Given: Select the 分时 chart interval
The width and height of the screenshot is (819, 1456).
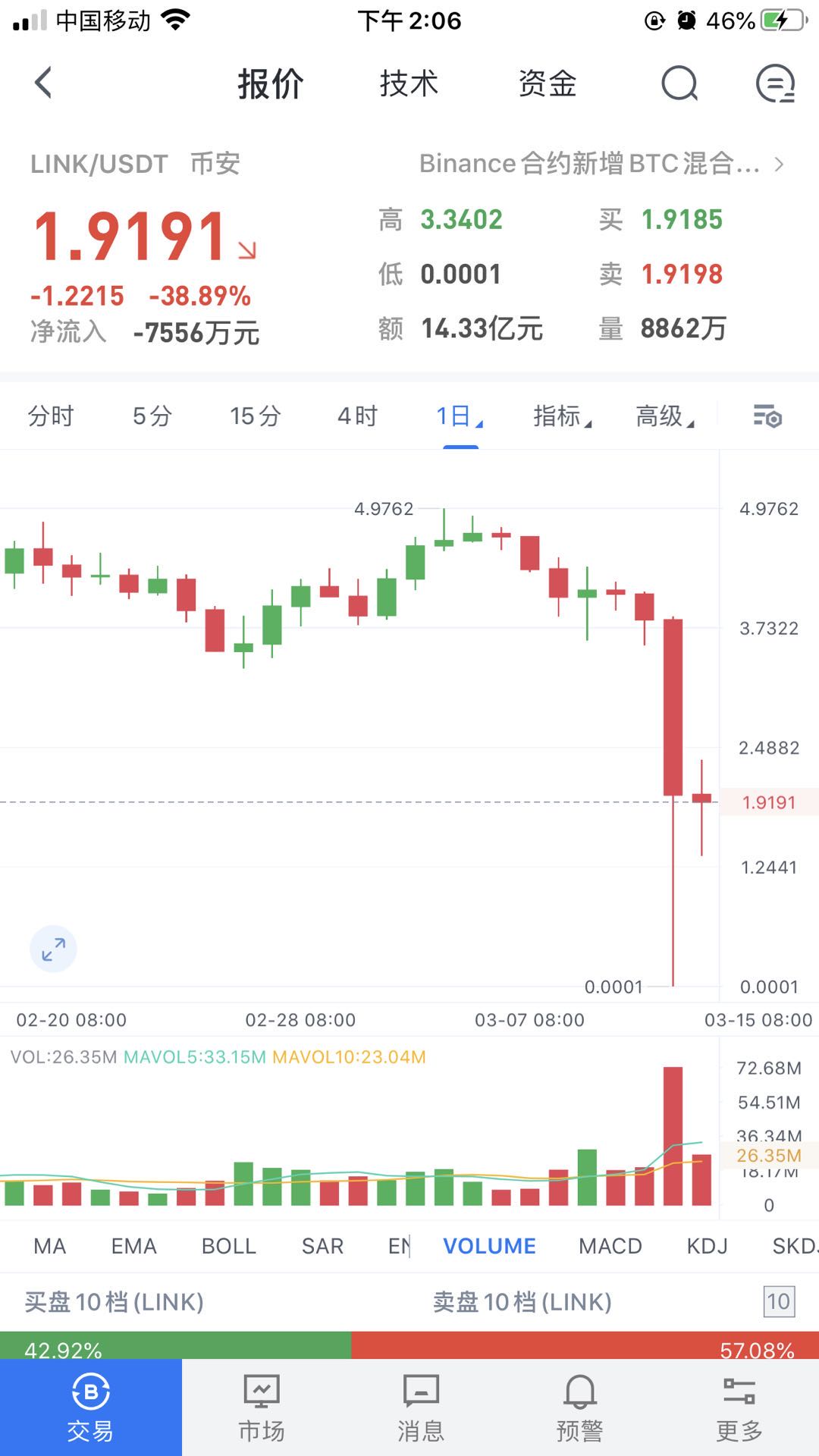Looking at the screenshot, I should (x=51, y=416).
